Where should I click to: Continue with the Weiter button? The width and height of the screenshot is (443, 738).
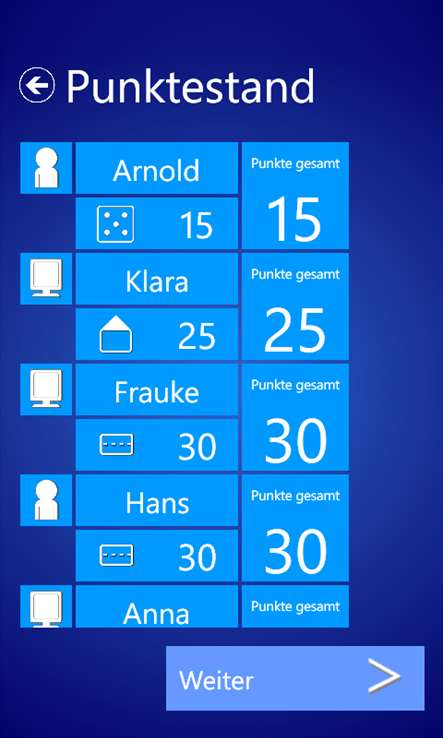(295, 678)
